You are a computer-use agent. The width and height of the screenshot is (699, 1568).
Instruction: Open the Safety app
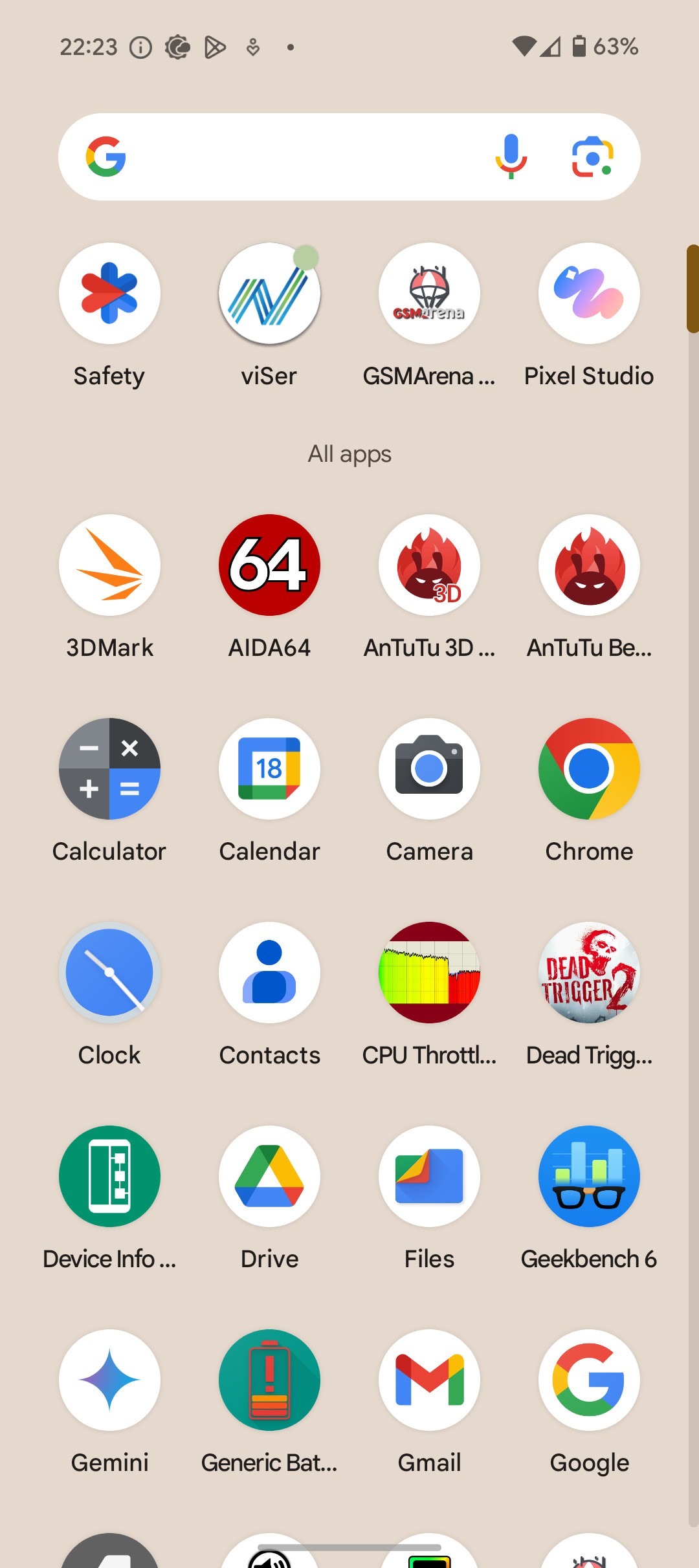[x=109, y=294]
